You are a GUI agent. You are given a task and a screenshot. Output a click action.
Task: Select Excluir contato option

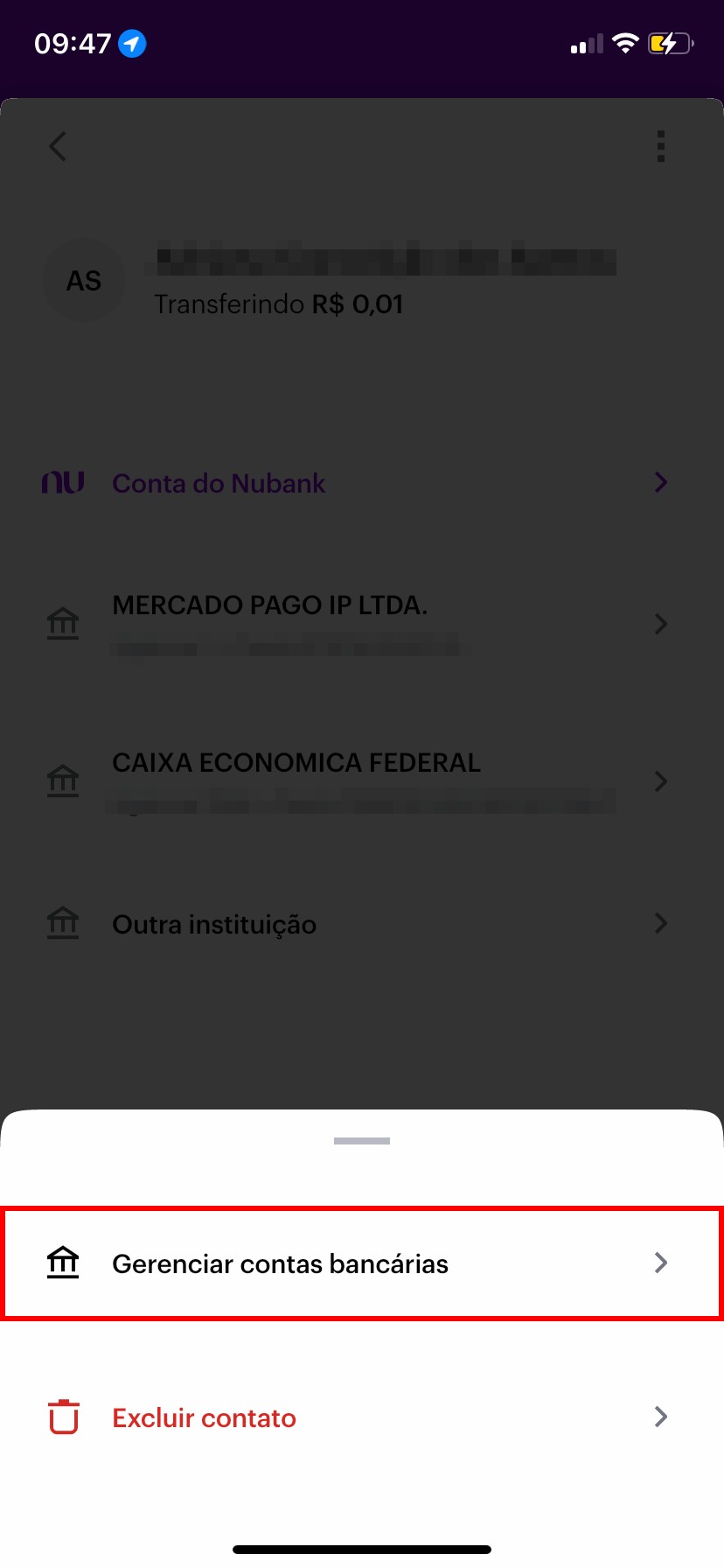click(361, 1417)
